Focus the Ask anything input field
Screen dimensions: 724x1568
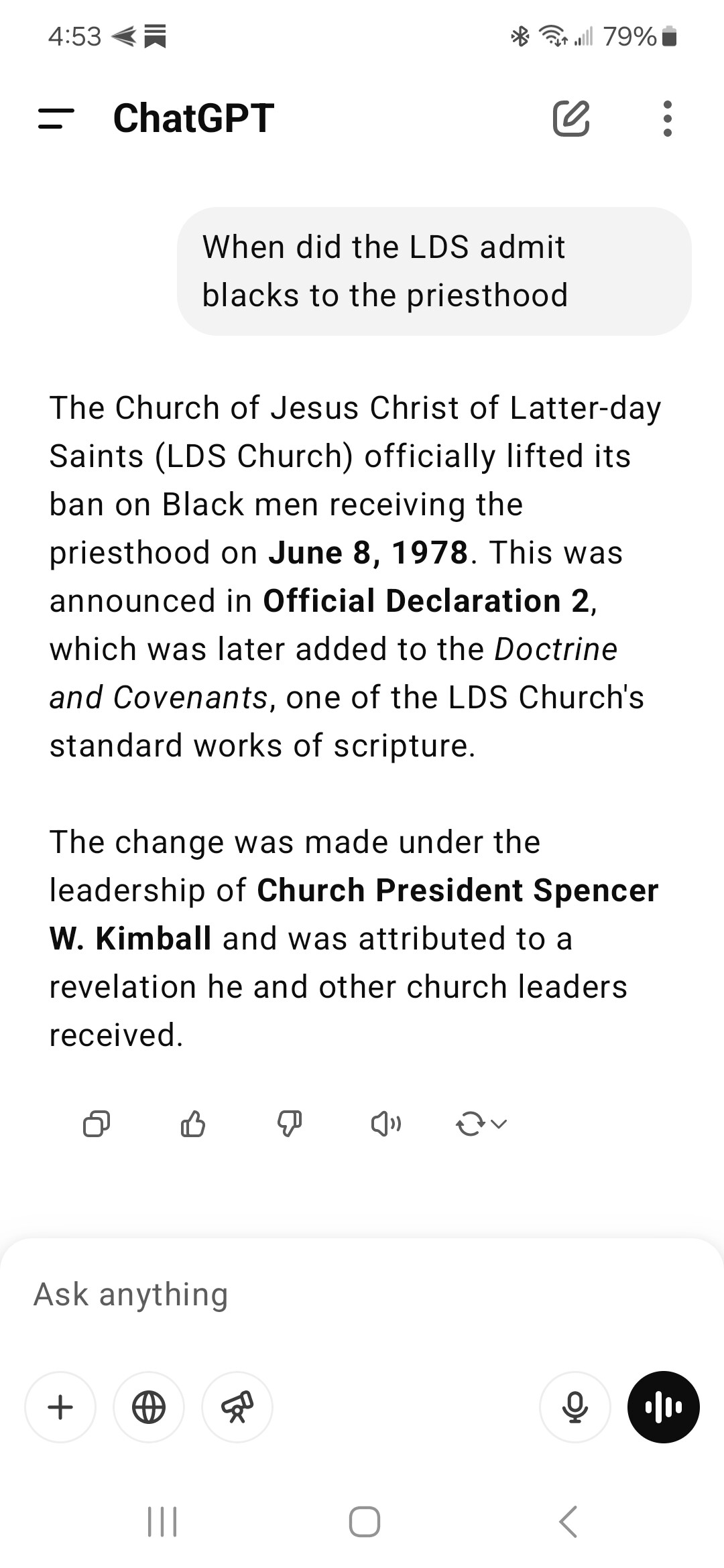pyautogui.click(x=362, y=1294)
